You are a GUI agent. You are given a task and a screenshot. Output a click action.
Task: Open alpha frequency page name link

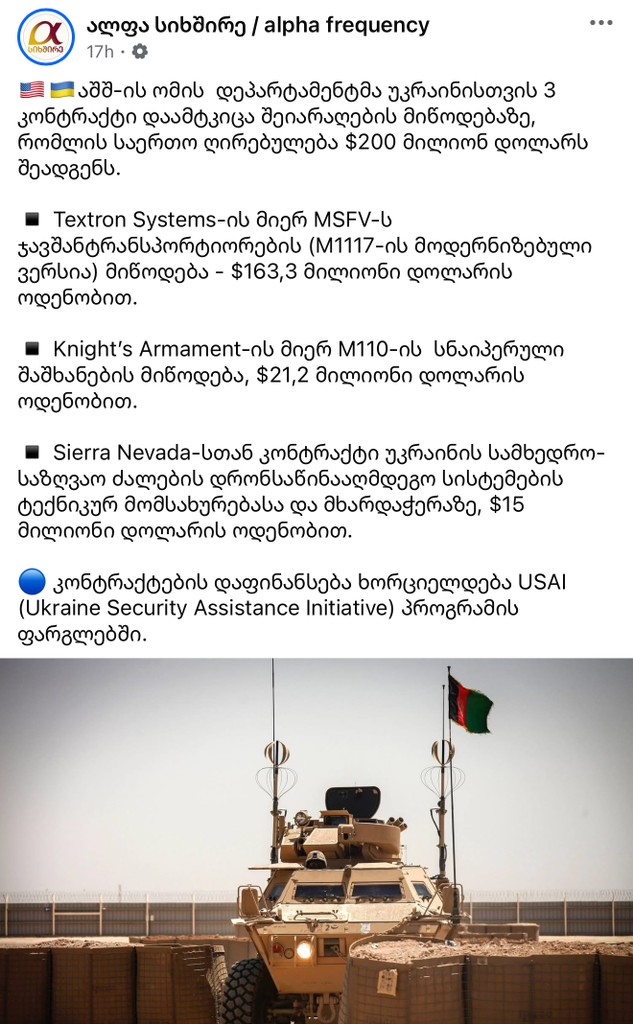tap(258, 25)
